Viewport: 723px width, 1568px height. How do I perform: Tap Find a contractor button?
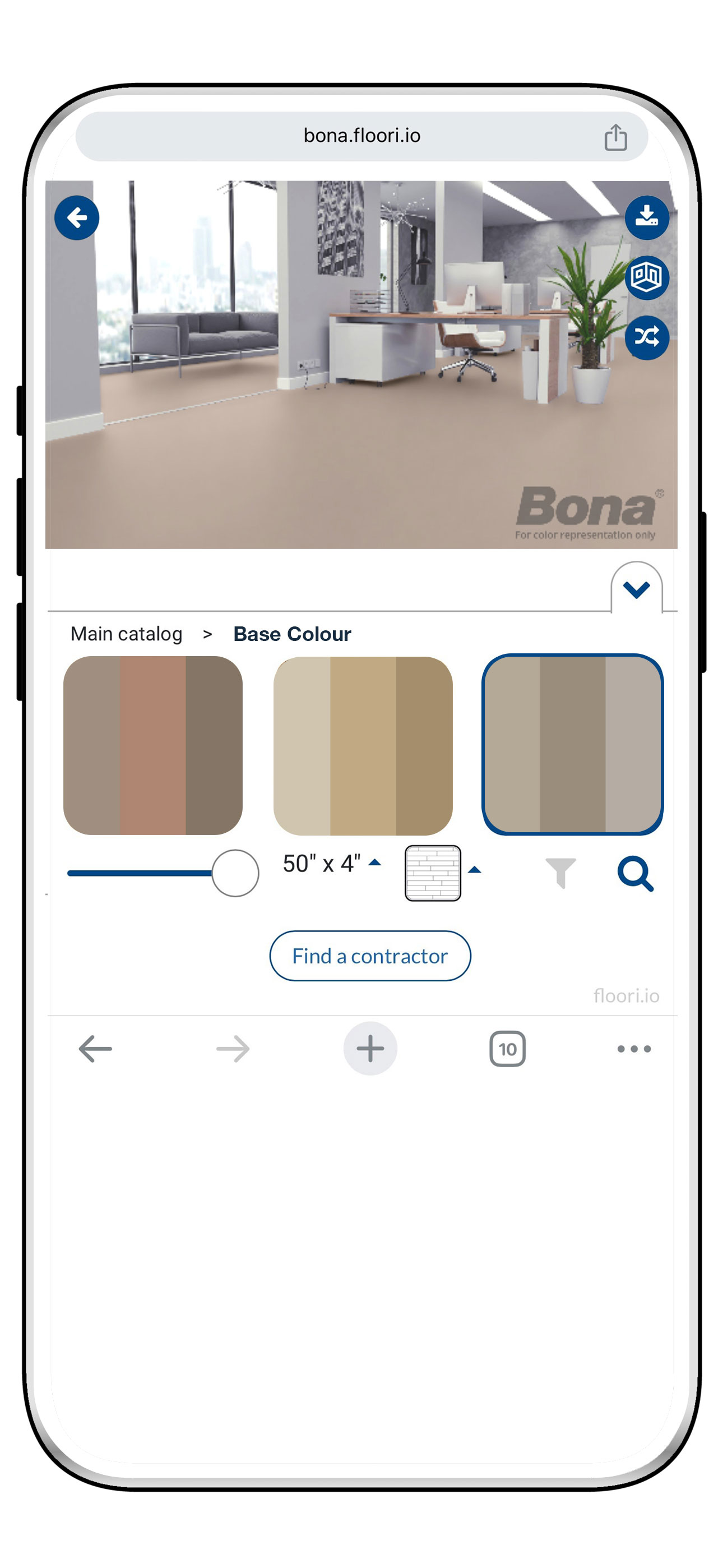pos(370,956)
